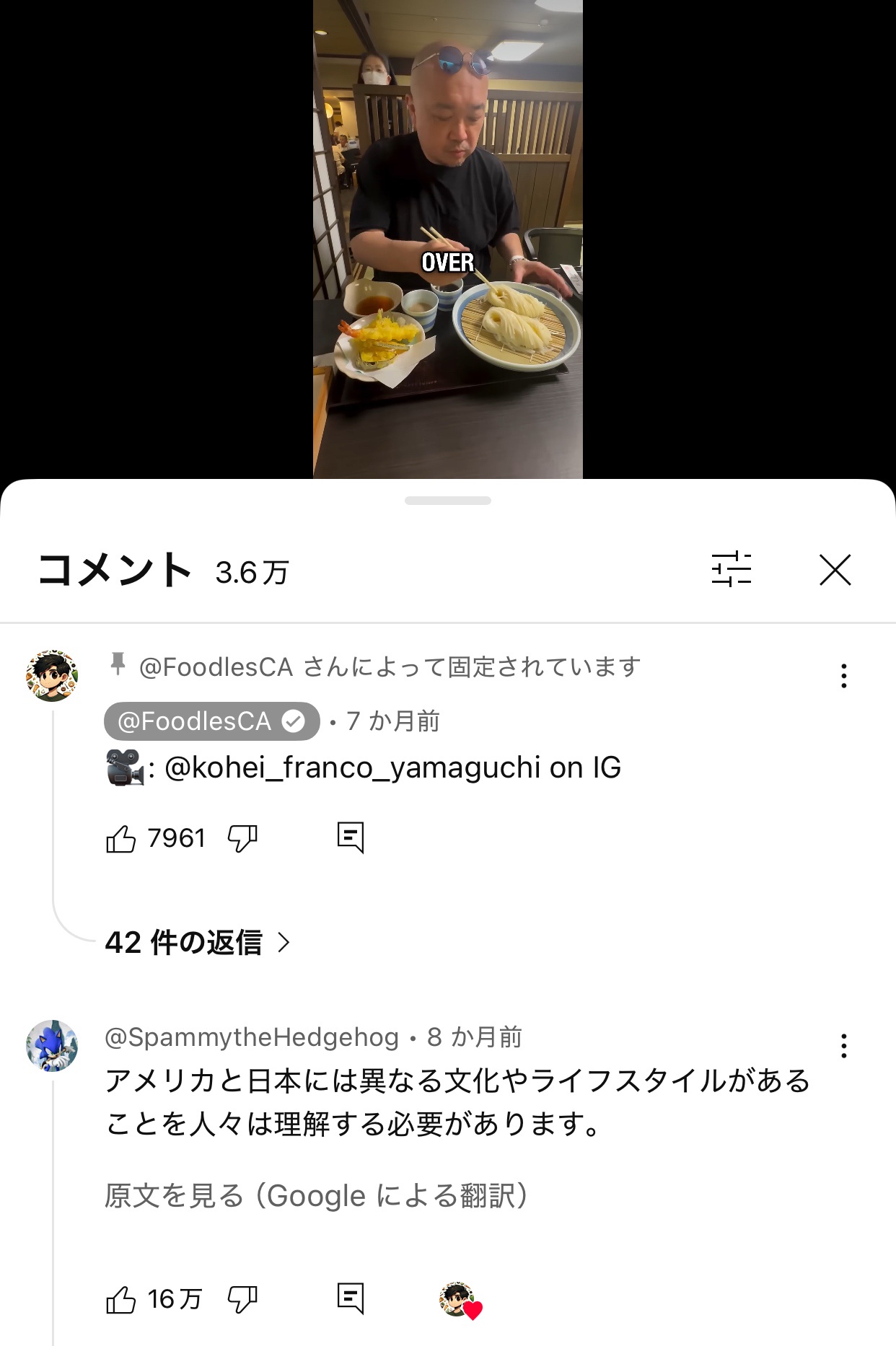View @SpammytheHedgehog's profile avatar
896x1346 pixels.
[52, 1045]
